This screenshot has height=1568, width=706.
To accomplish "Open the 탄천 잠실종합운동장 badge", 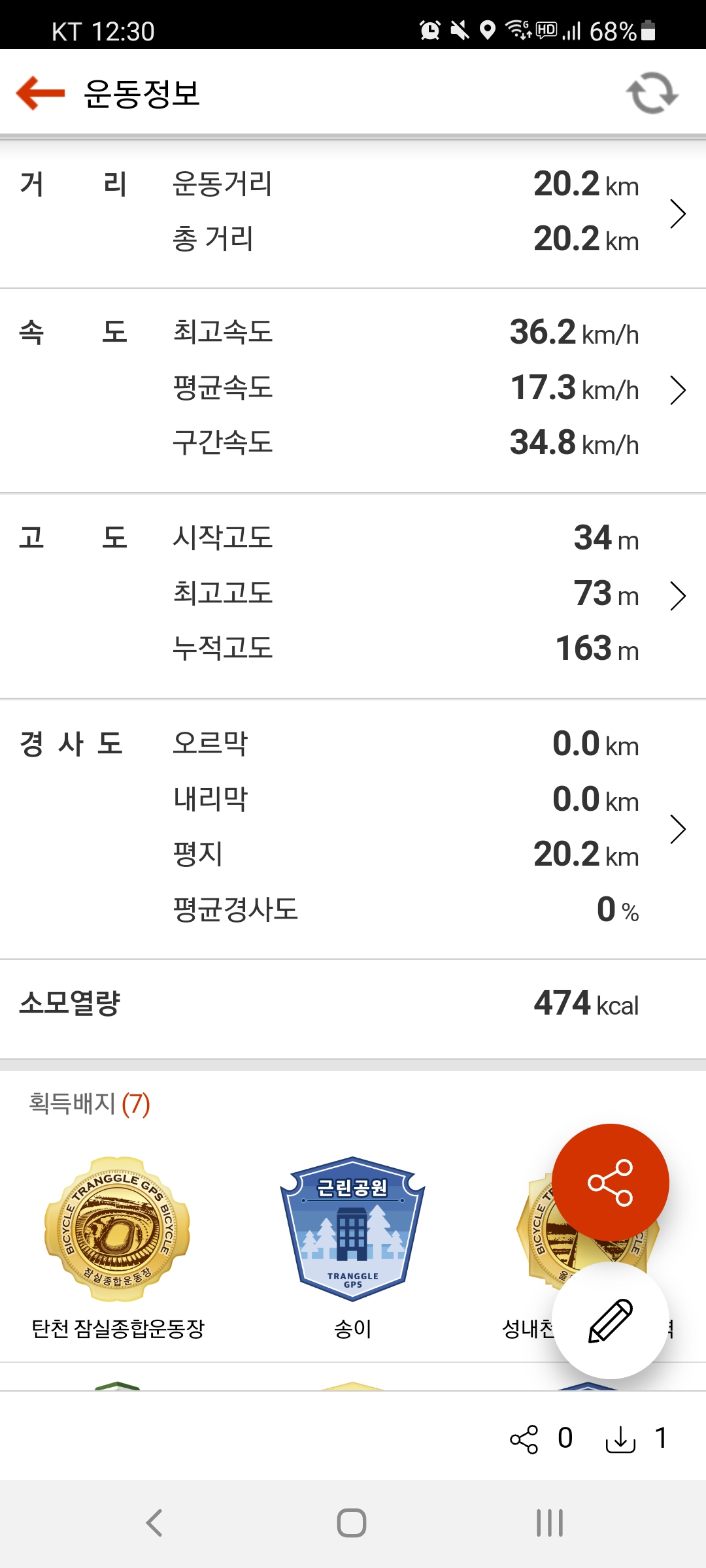I will 118,1230.
